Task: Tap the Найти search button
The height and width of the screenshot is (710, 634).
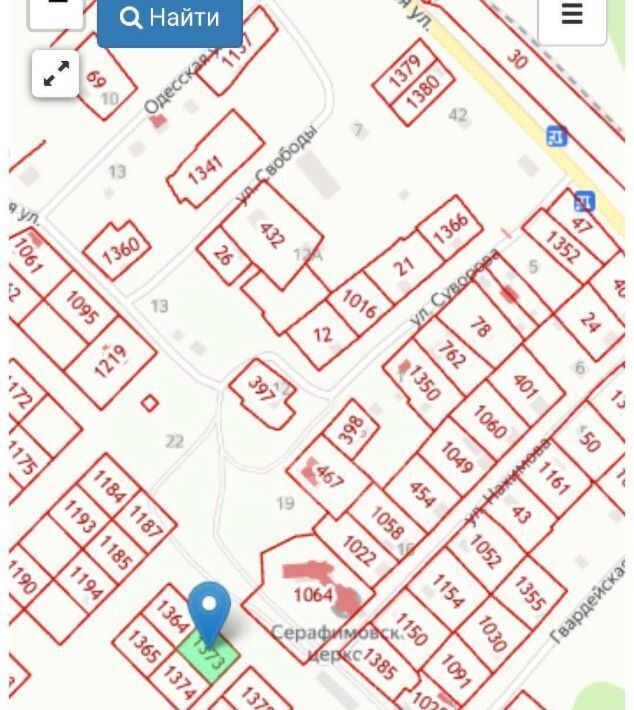Action: [x=169, y=18]
